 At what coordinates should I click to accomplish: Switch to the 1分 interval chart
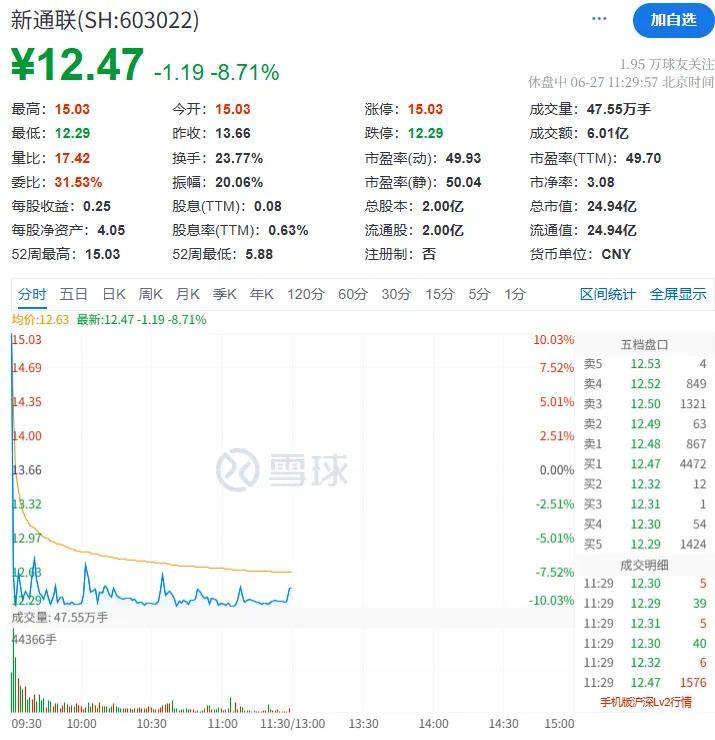point(515,294)
